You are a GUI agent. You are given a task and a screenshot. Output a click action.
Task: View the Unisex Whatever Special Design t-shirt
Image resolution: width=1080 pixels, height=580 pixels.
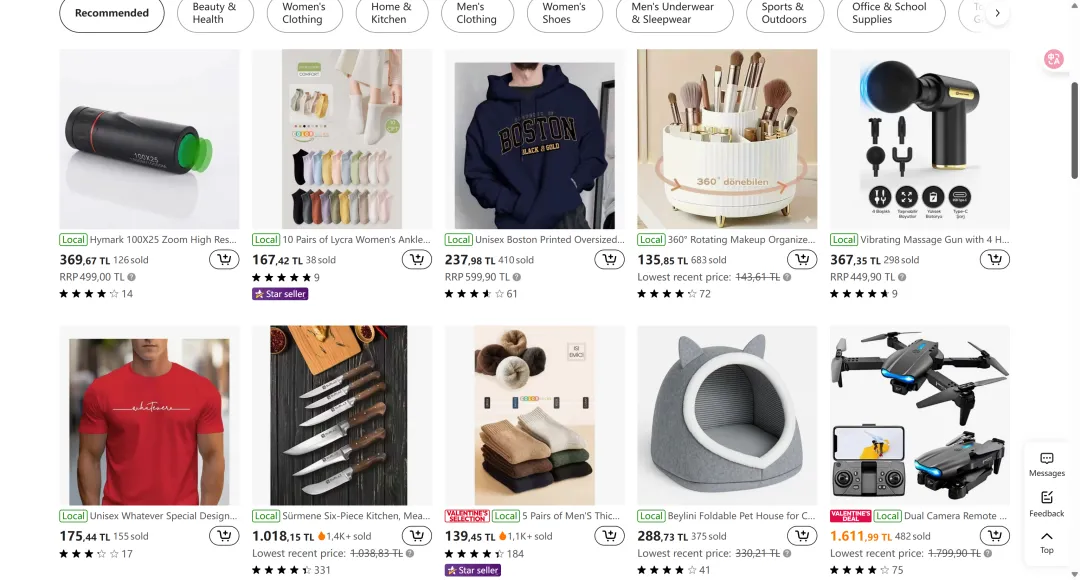click(x=149, y=415)
